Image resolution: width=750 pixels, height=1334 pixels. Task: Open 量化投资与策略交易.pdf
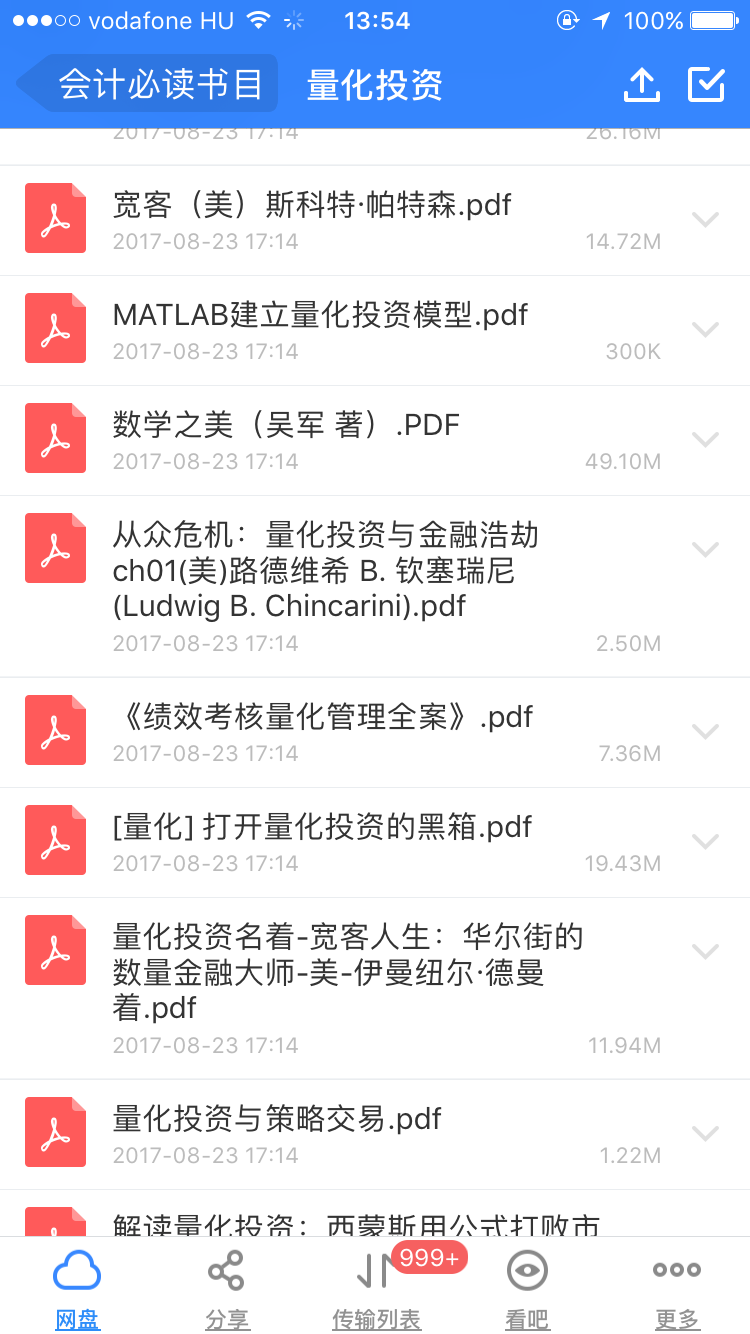coord(277,1120)
